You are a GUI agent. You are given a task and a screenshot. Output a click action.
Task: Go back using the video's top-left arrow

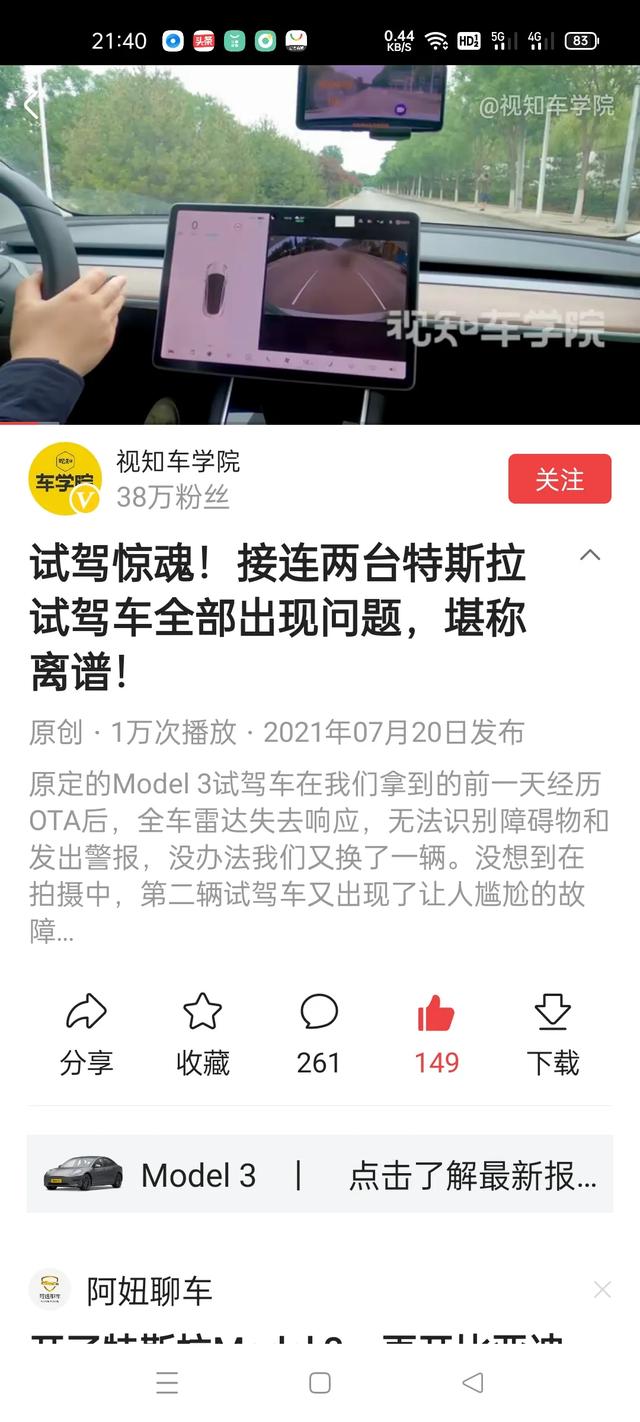[x=30, y=104]
